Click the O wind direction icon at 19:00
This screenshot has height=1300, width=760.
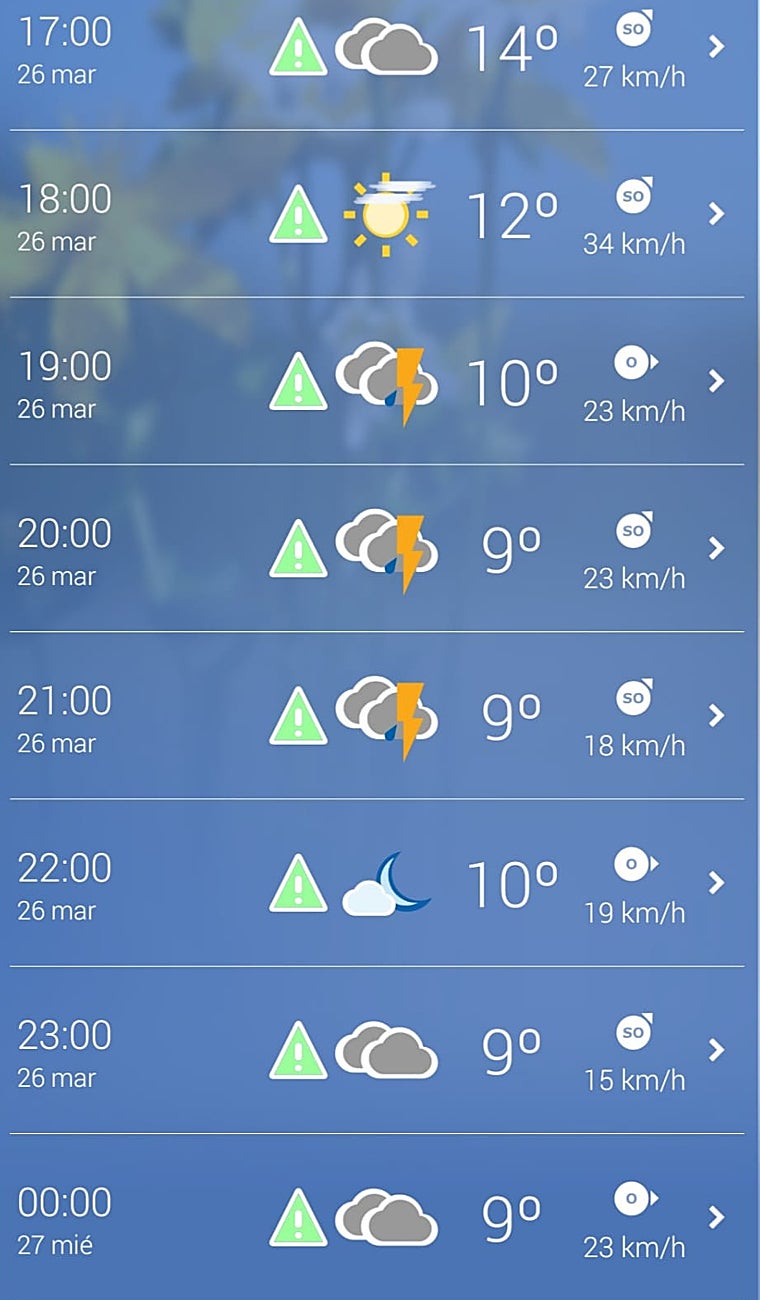tap(633, 363)
